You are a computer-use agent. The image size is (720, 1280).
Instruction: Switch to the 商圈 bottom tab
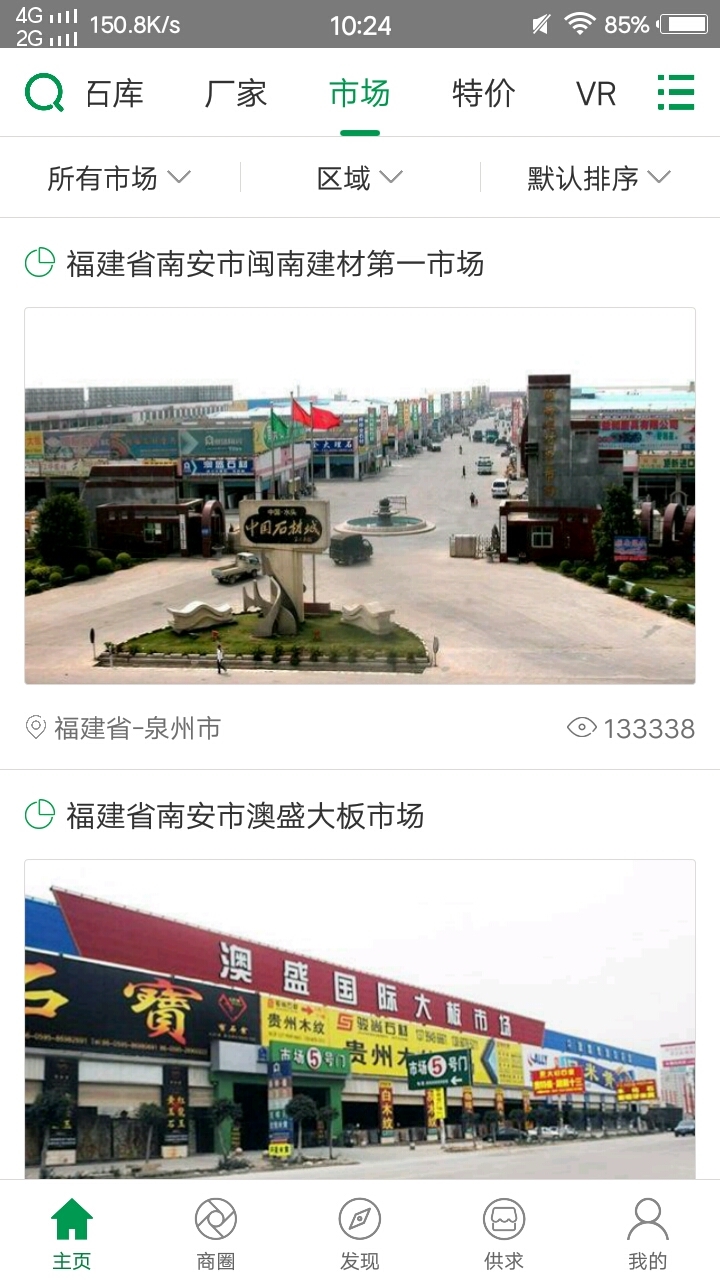pyautogui.click(x=216, y=1232)
